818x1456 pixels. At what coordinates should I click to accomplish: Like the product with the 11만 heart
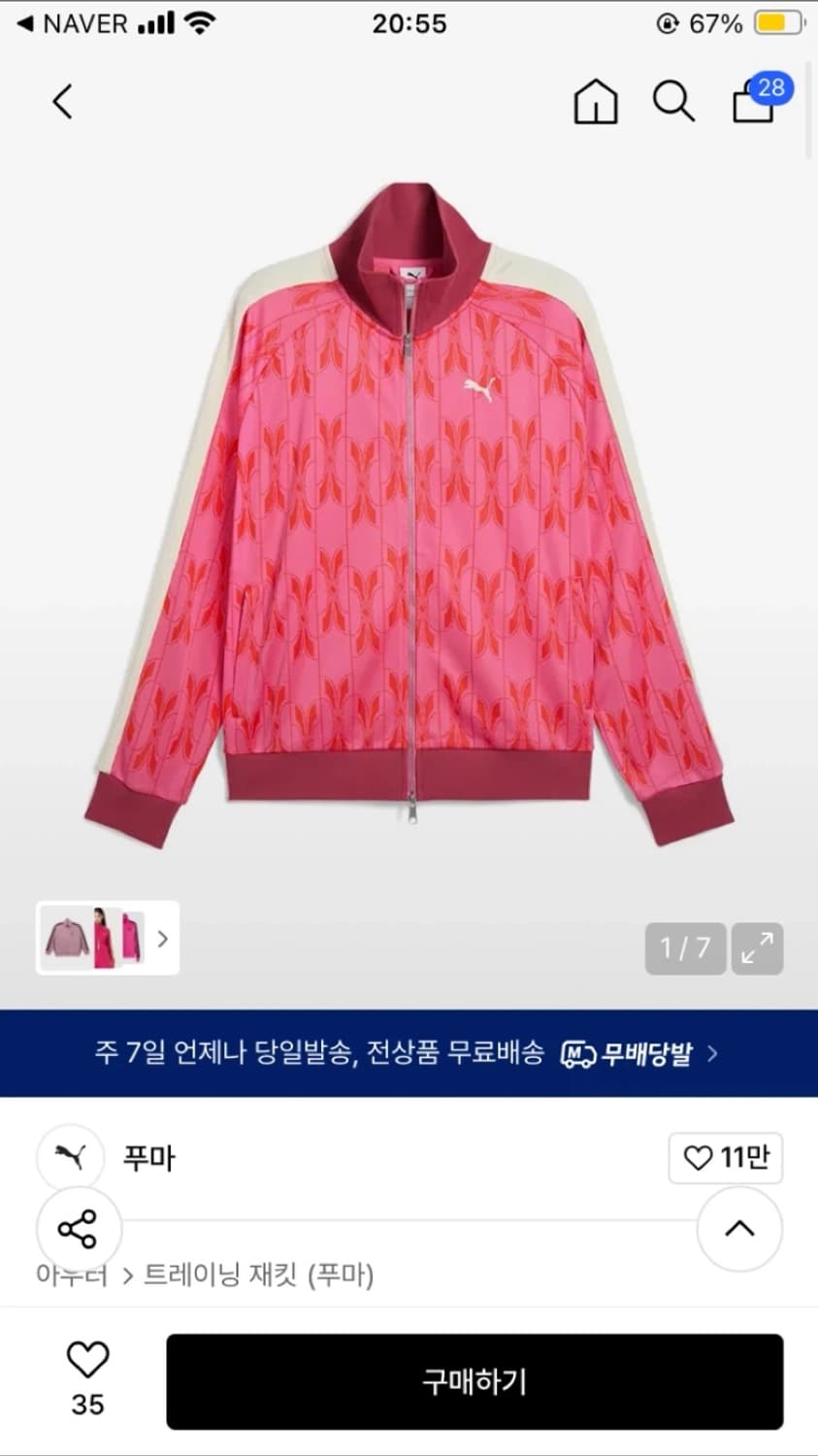(x=726, y=1157)
